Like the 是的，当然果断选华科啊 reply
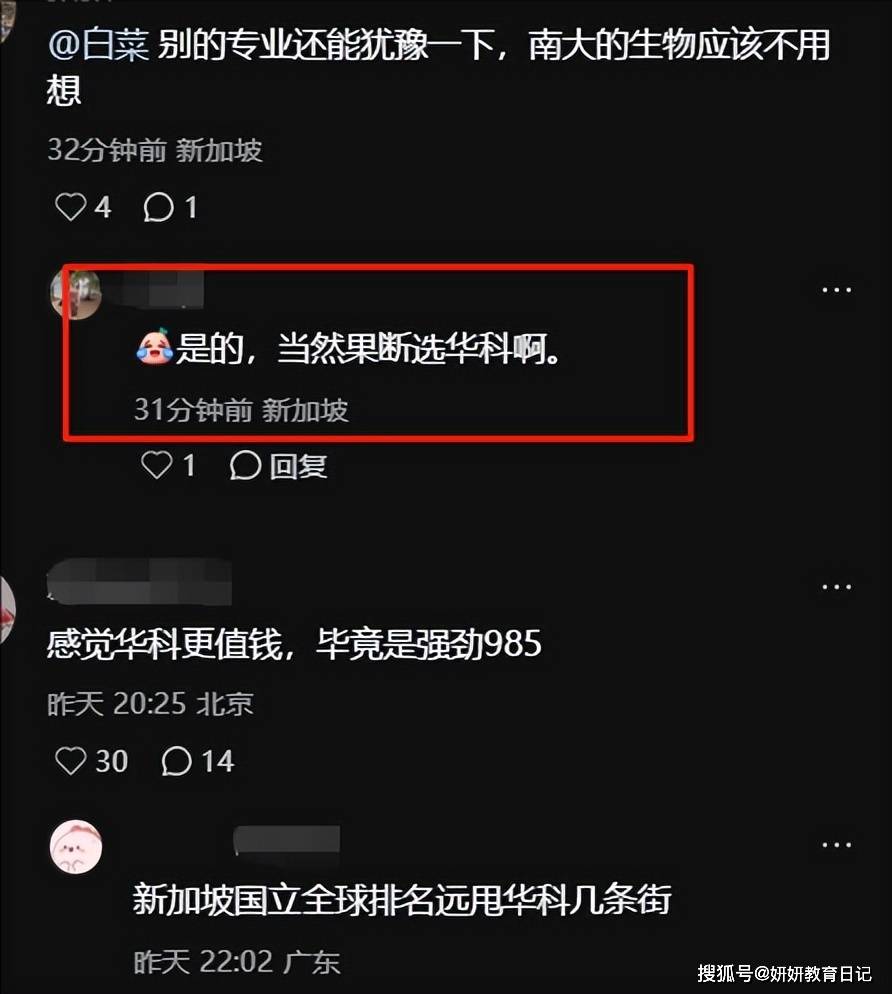Image resolution: width=892 pixels, height=994 pixels. [156, 465]
